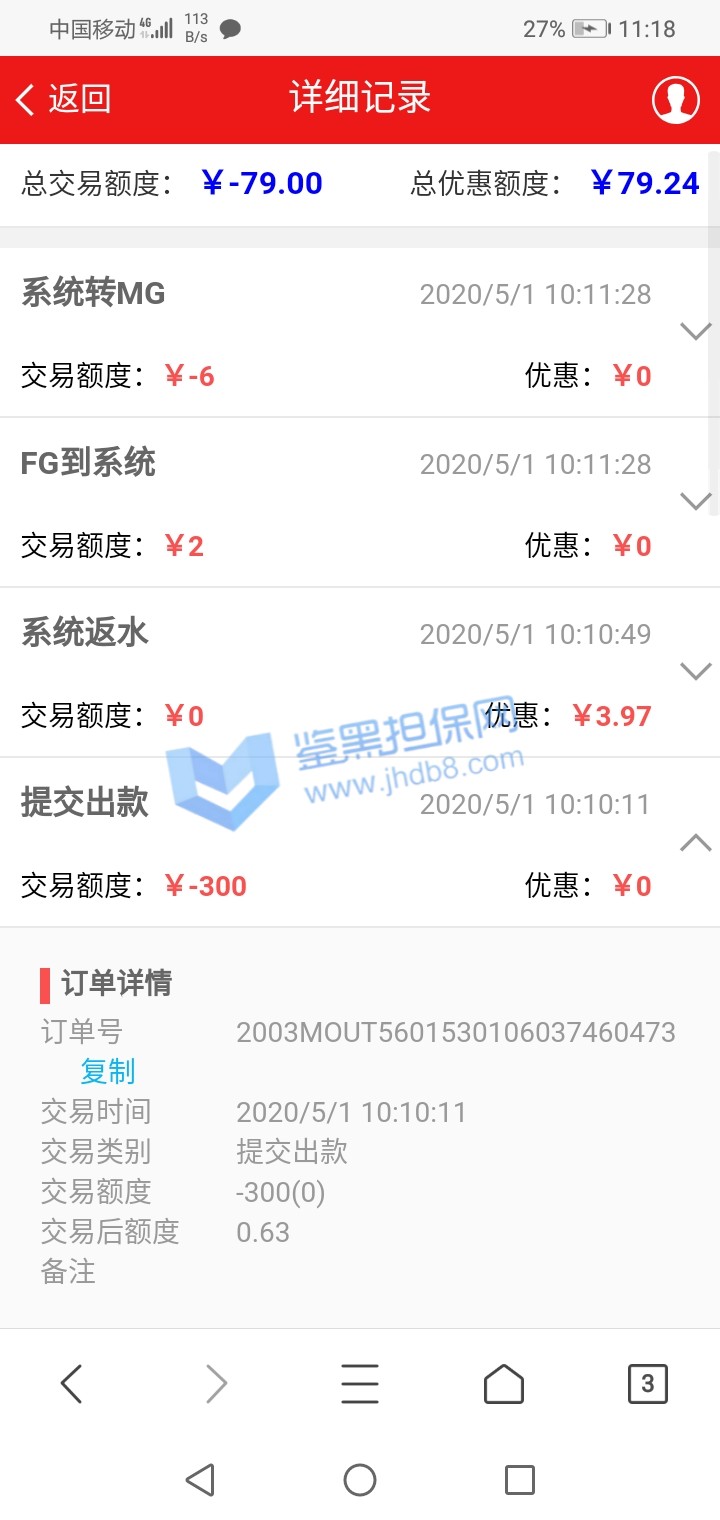The width and height of the screenshot is (720, 1520).
Task: Tap the system home button
Action: tap(360, 1480)
